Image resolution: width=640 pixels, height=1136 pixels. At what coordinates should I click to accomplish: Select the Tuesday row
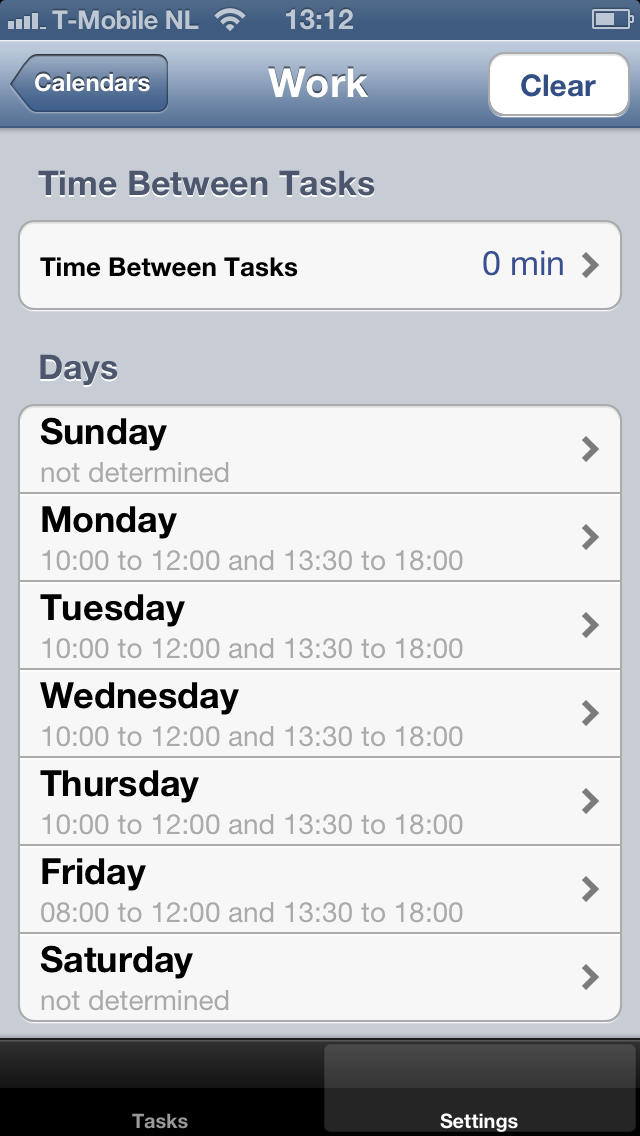(320, 625)
